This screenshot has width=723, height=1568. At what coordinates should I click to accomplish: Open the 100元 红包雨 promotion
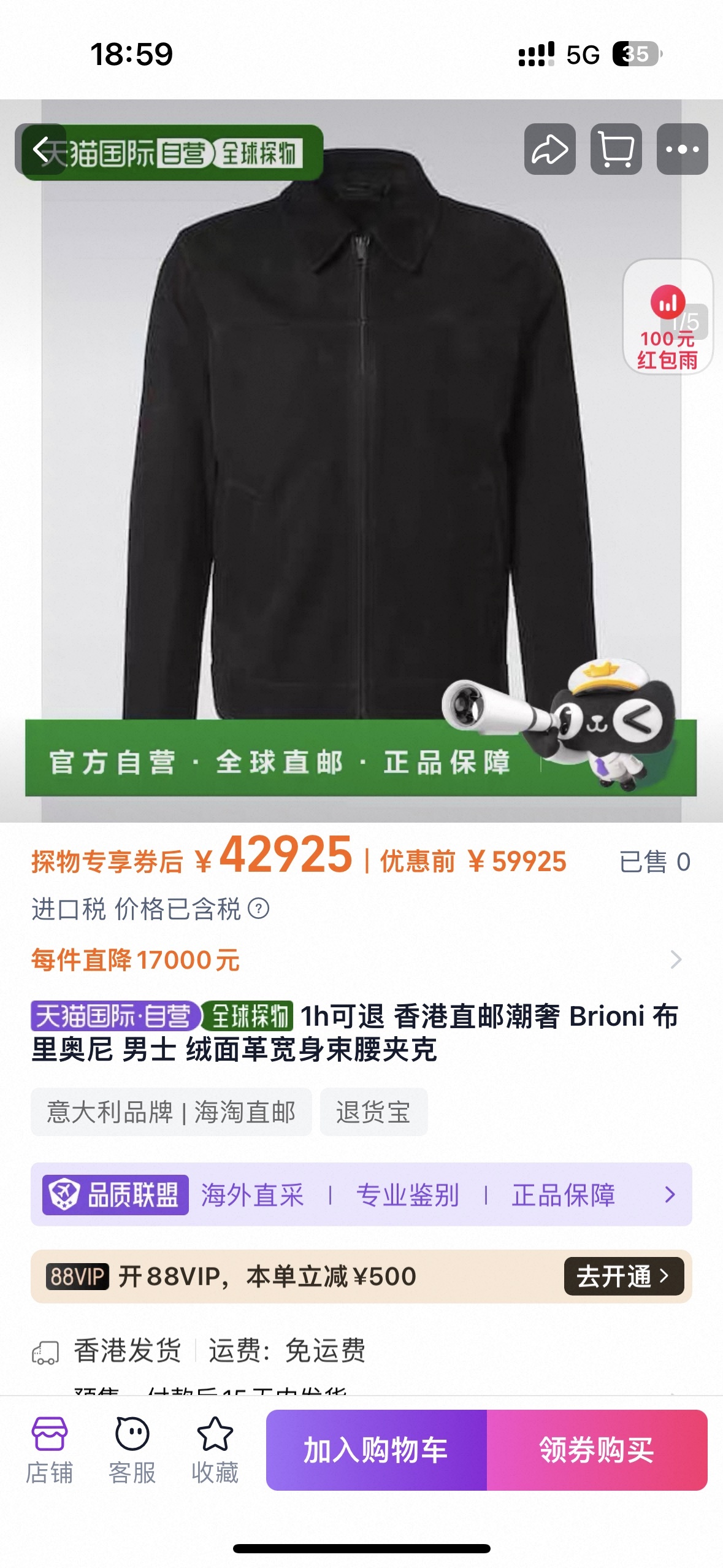pos(667,317)
